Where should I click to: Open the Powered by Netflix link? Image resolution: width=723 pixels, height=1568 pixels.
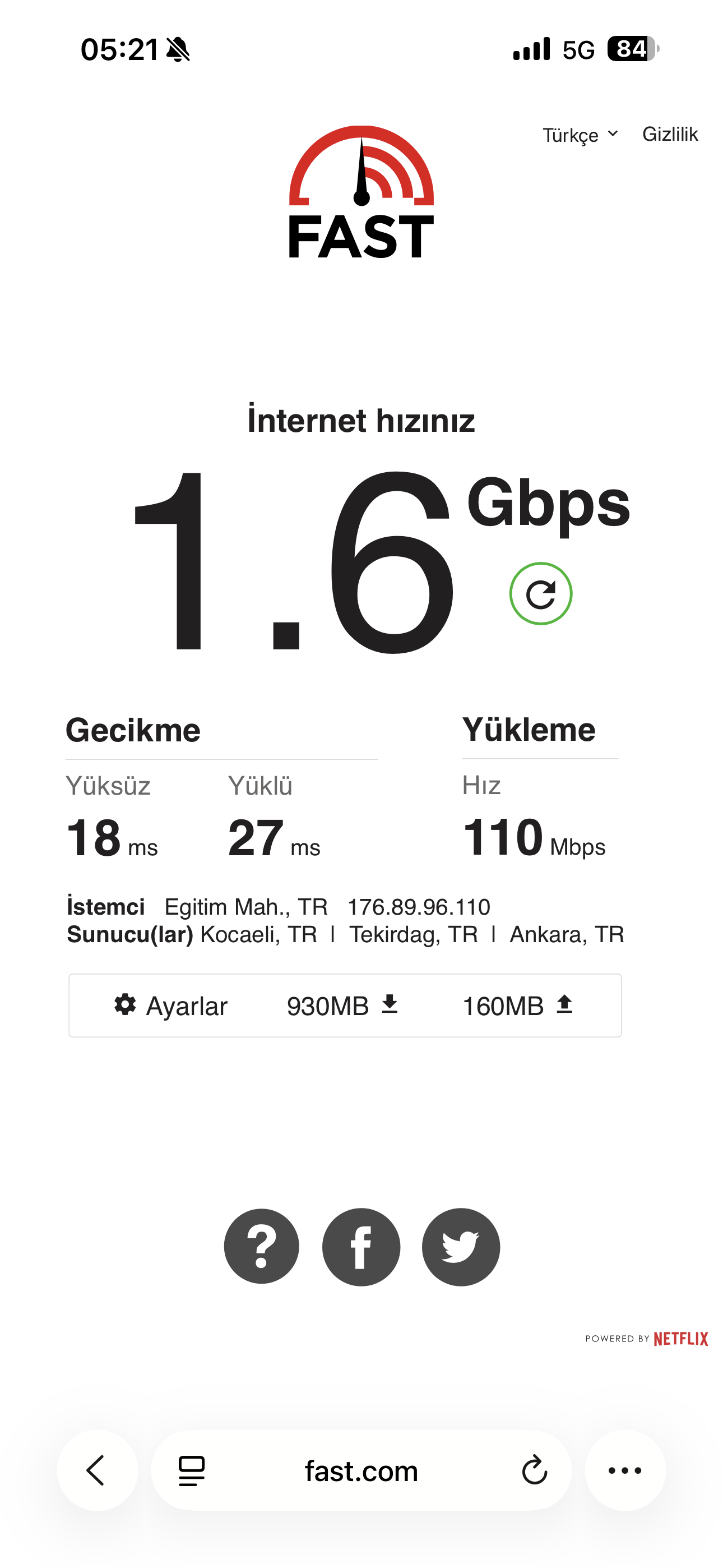(x=646, y=1339)
